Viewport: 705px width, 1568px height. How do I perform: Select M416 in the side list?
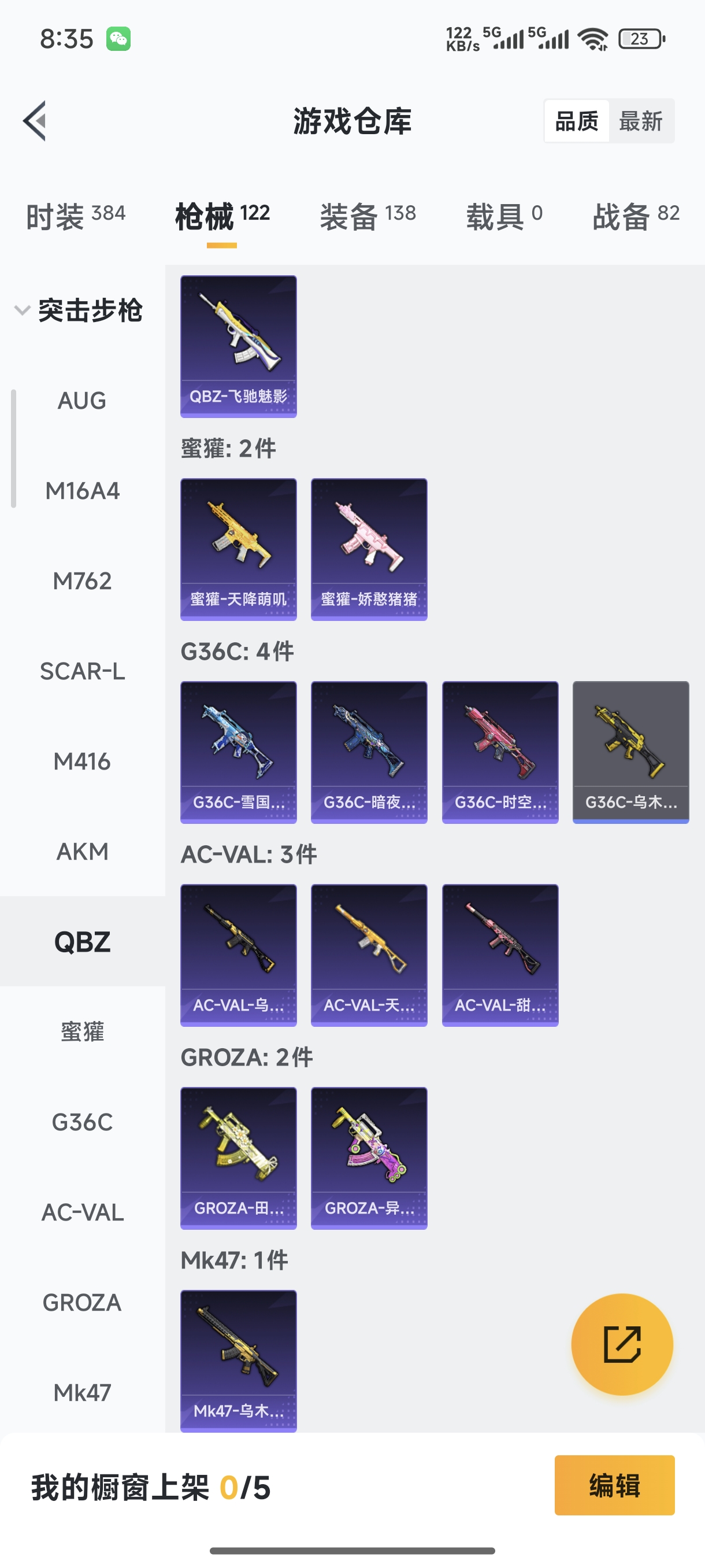tap(82, 761)
